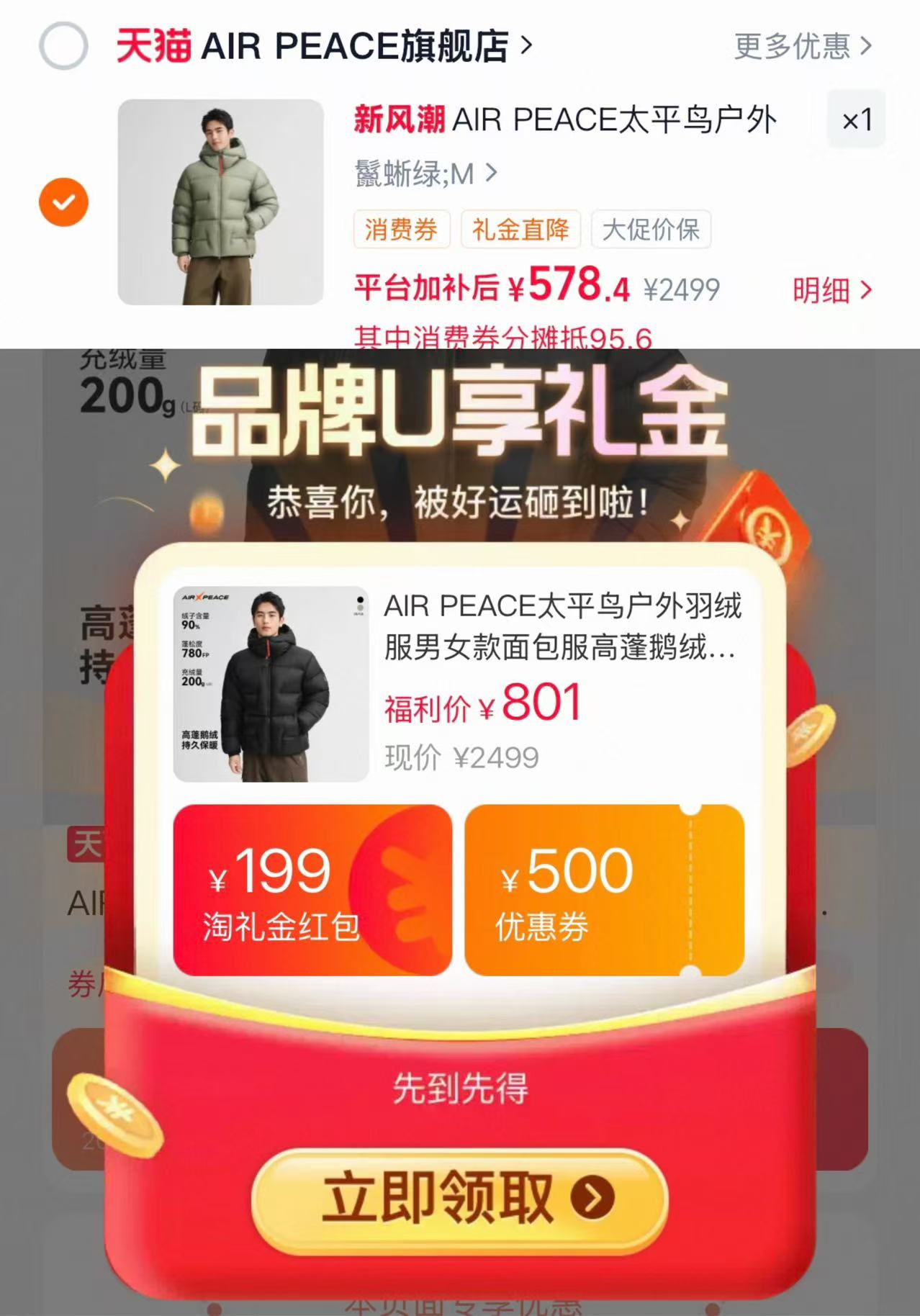Screen dimensions: 920x1316
Task: Tap the ¥500 优惠券 coupon
Action: click(x=604, y=890)
